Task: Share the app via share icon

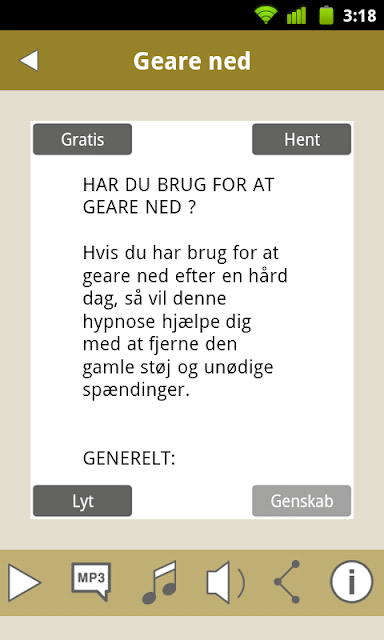Action: pyautogui.click(x=288, y=582)
